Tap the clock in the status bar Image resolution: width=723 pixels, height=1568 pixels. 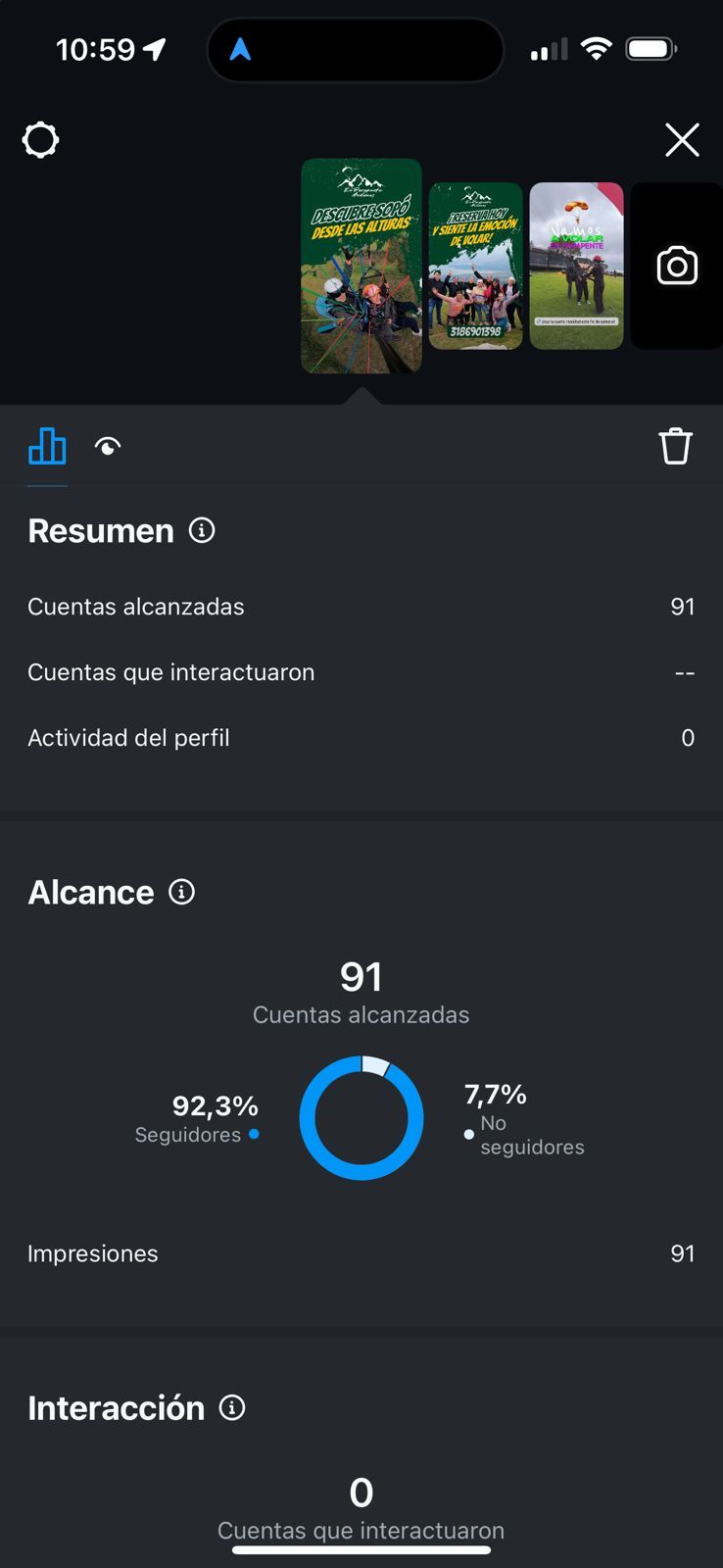point(98,49)
